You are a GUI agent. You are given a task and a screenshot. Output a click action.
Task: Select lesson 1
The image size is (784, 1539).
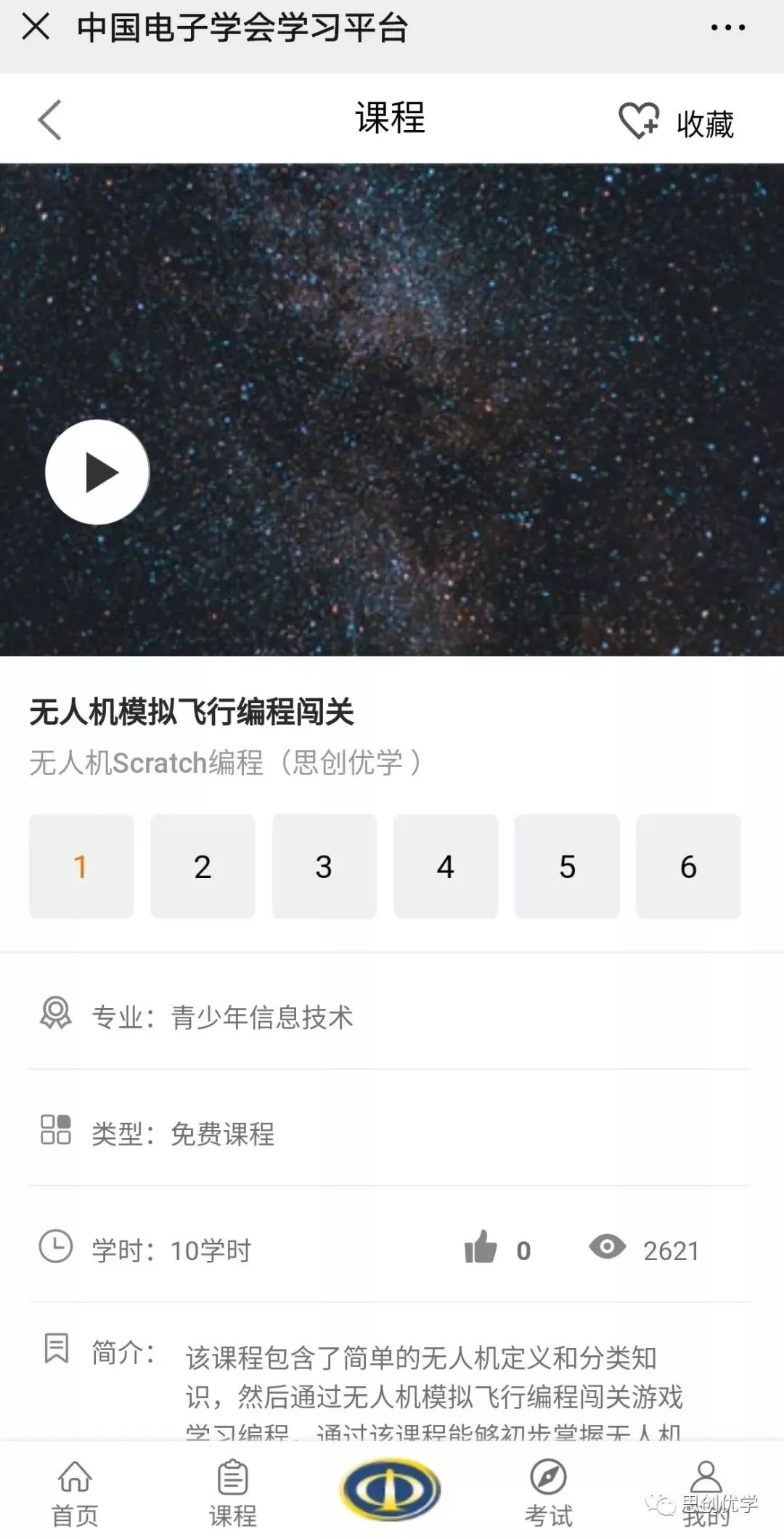coord(81,866)
